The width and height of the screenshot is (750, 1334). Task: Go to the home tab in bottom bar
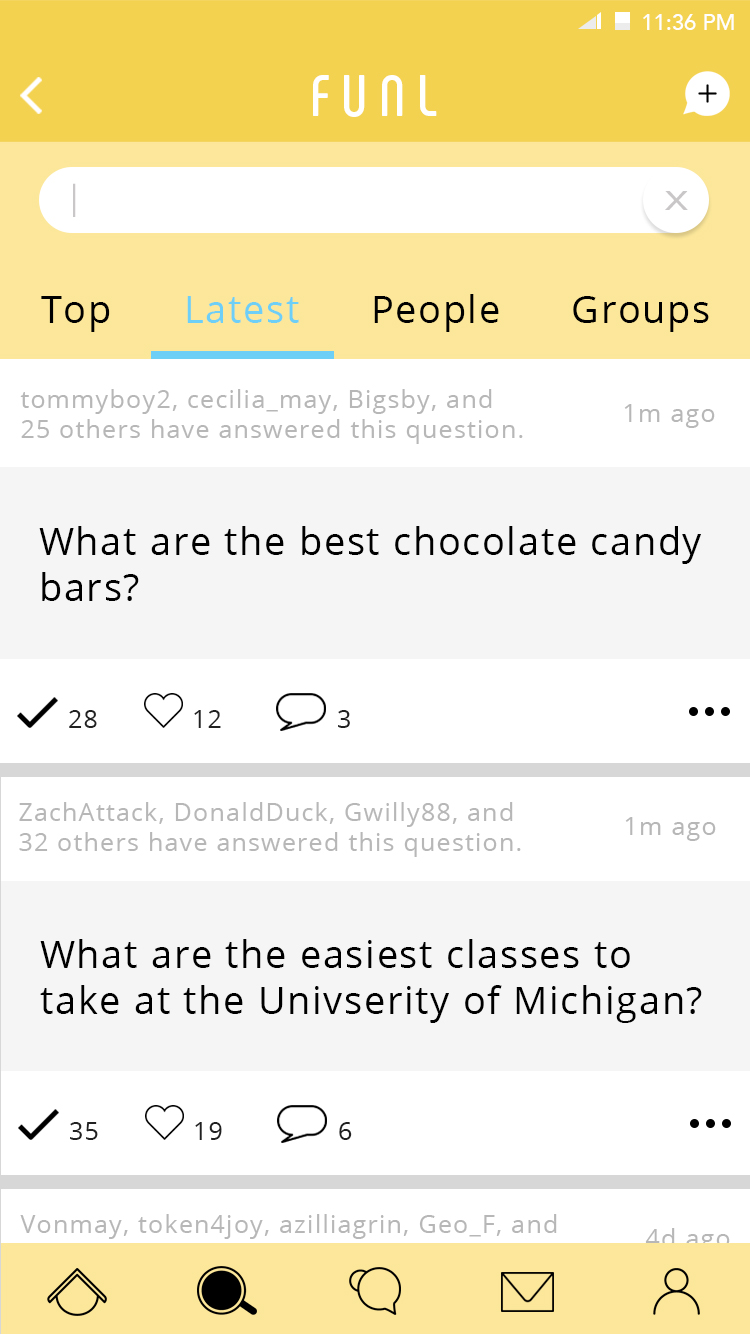click(77, 1291)
